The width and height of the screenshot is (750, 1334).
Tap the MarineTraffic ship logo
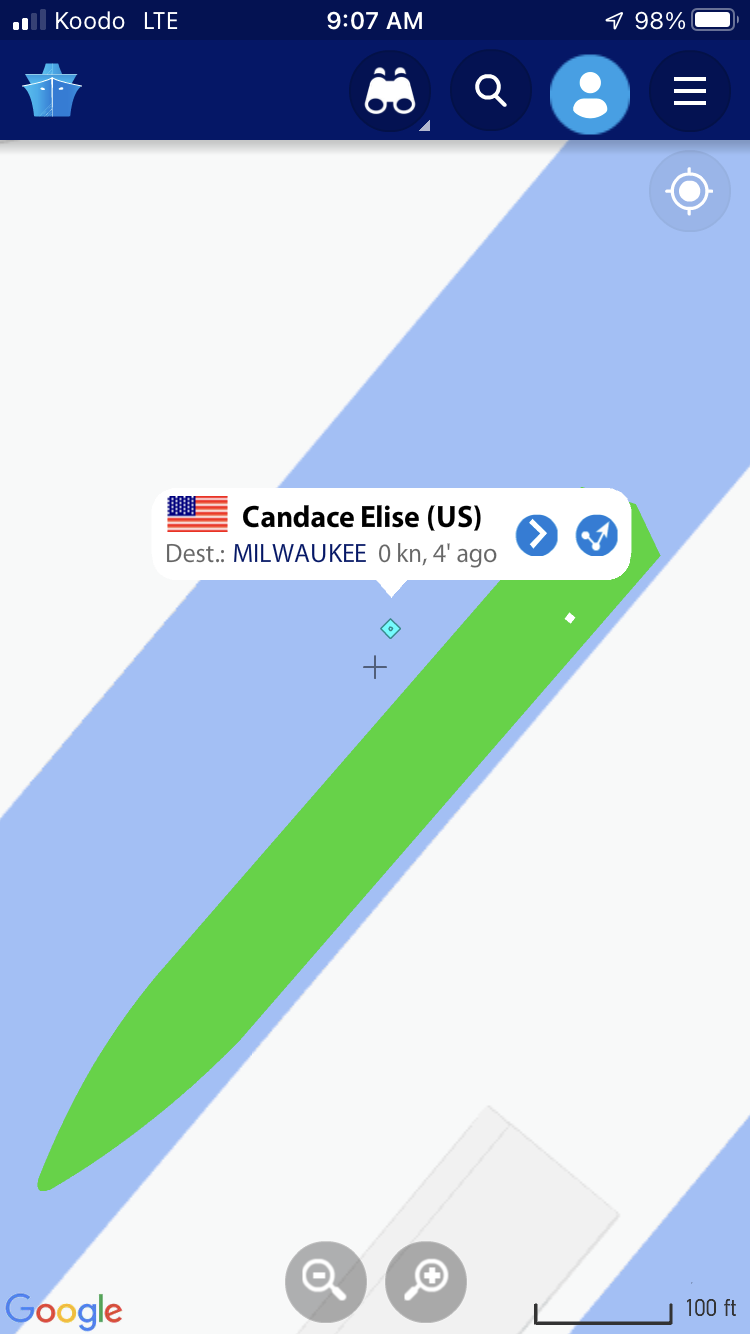pyautogui.click(x=52, y=91)
